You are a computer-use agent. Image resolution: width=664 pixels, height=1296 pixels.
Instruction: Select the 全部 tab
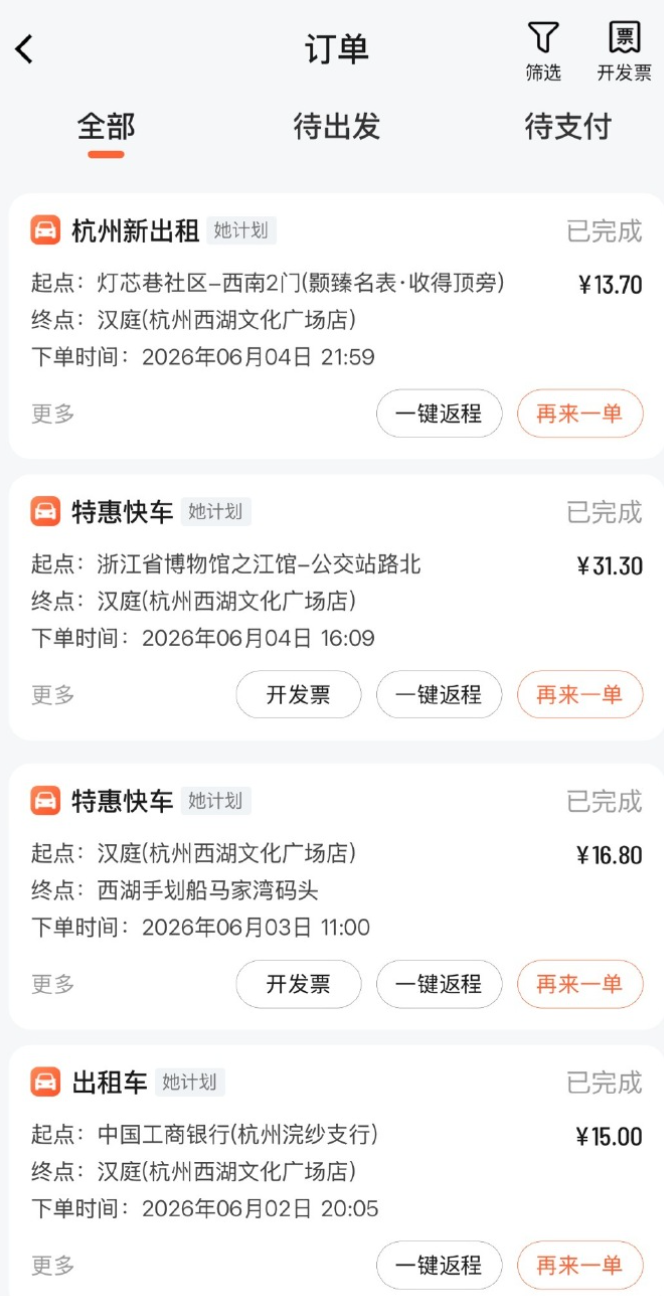coord(106,127)
